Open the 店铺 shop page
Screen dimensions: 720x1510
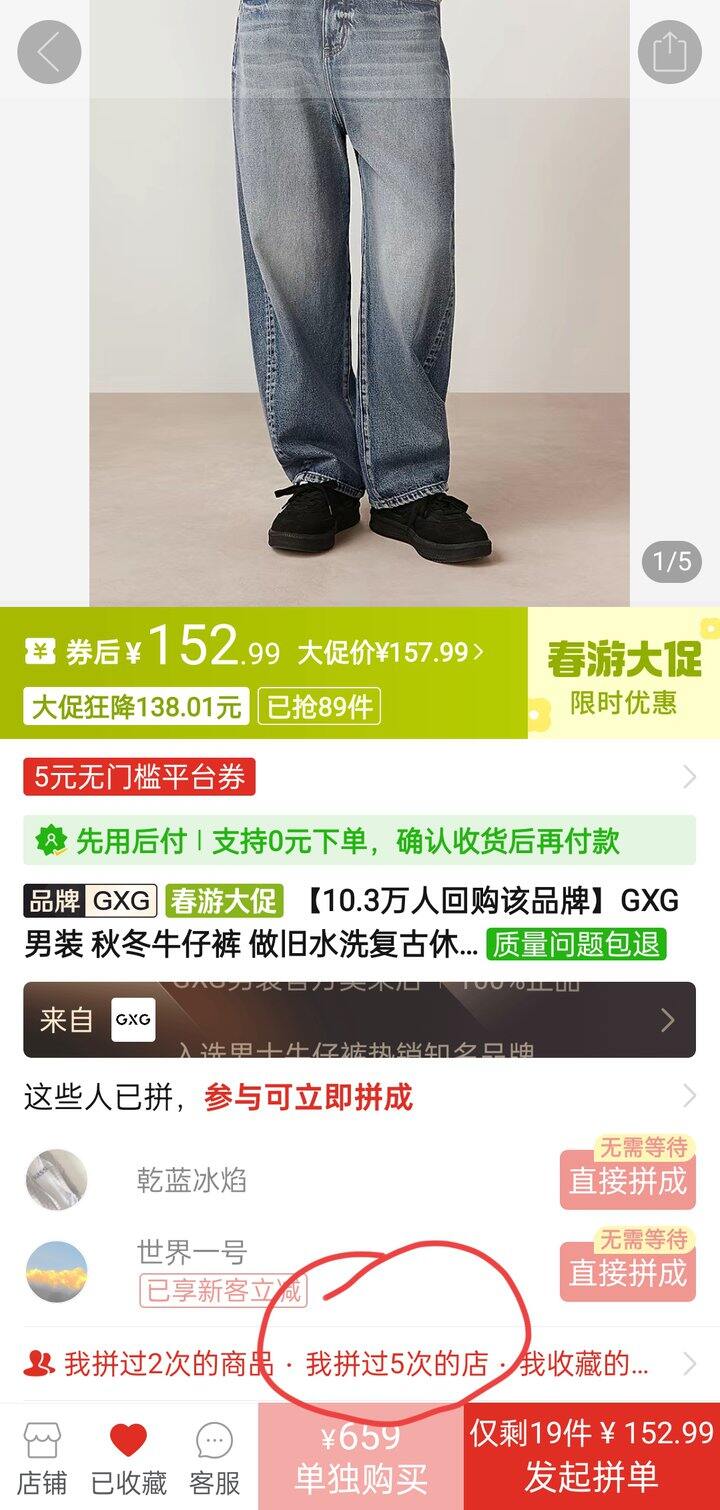[x=42, y=1457]
